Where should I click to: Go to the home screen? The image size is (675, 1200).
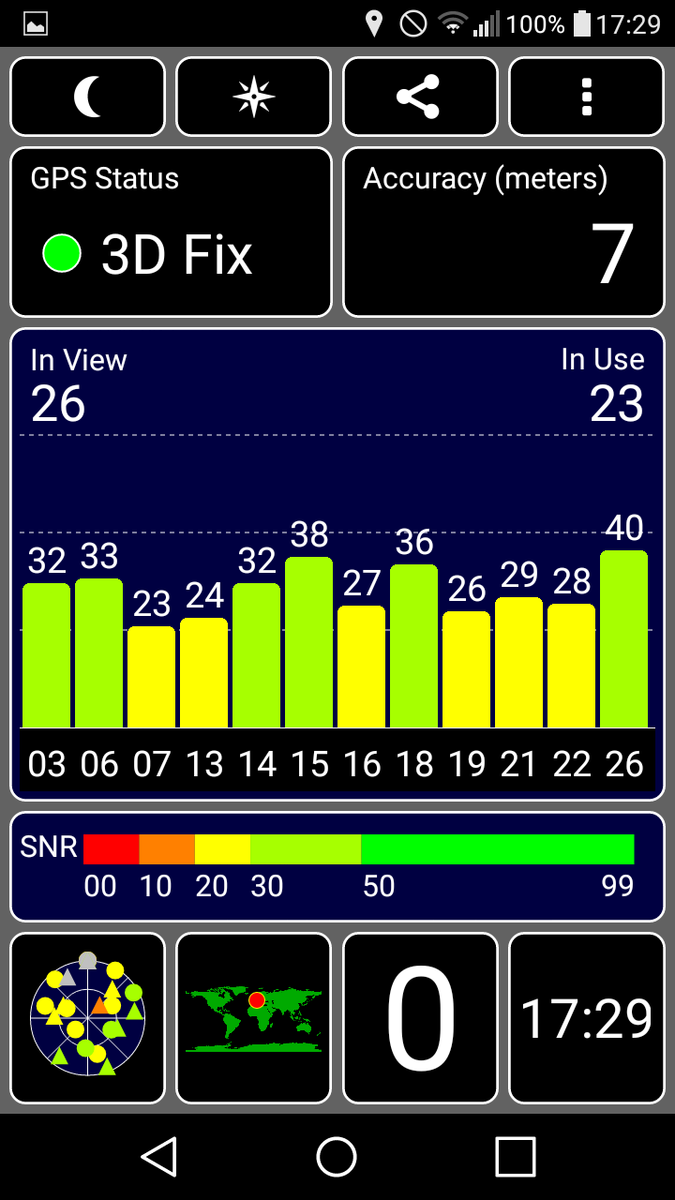coord(337,1156)
